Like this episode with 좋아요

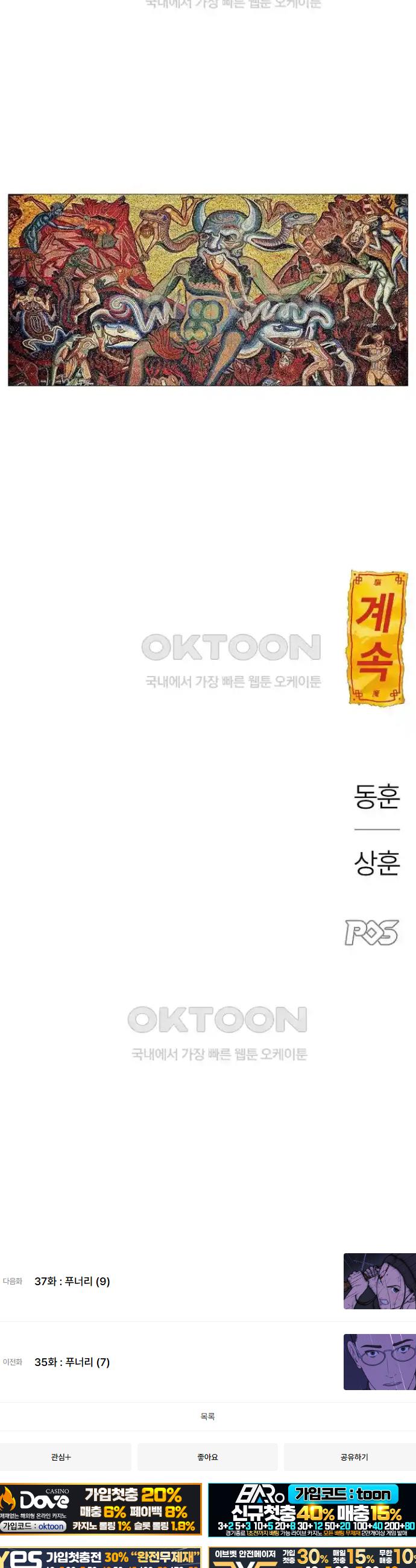pos(207,1456)
